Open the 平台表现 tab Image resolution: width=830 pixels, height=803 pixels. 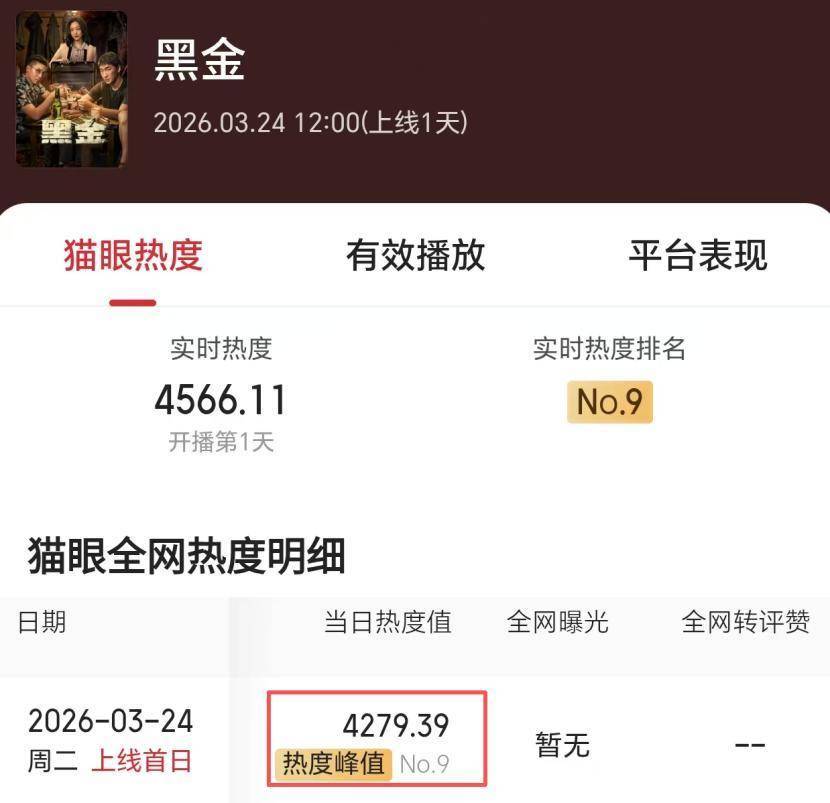click(698, 256)
